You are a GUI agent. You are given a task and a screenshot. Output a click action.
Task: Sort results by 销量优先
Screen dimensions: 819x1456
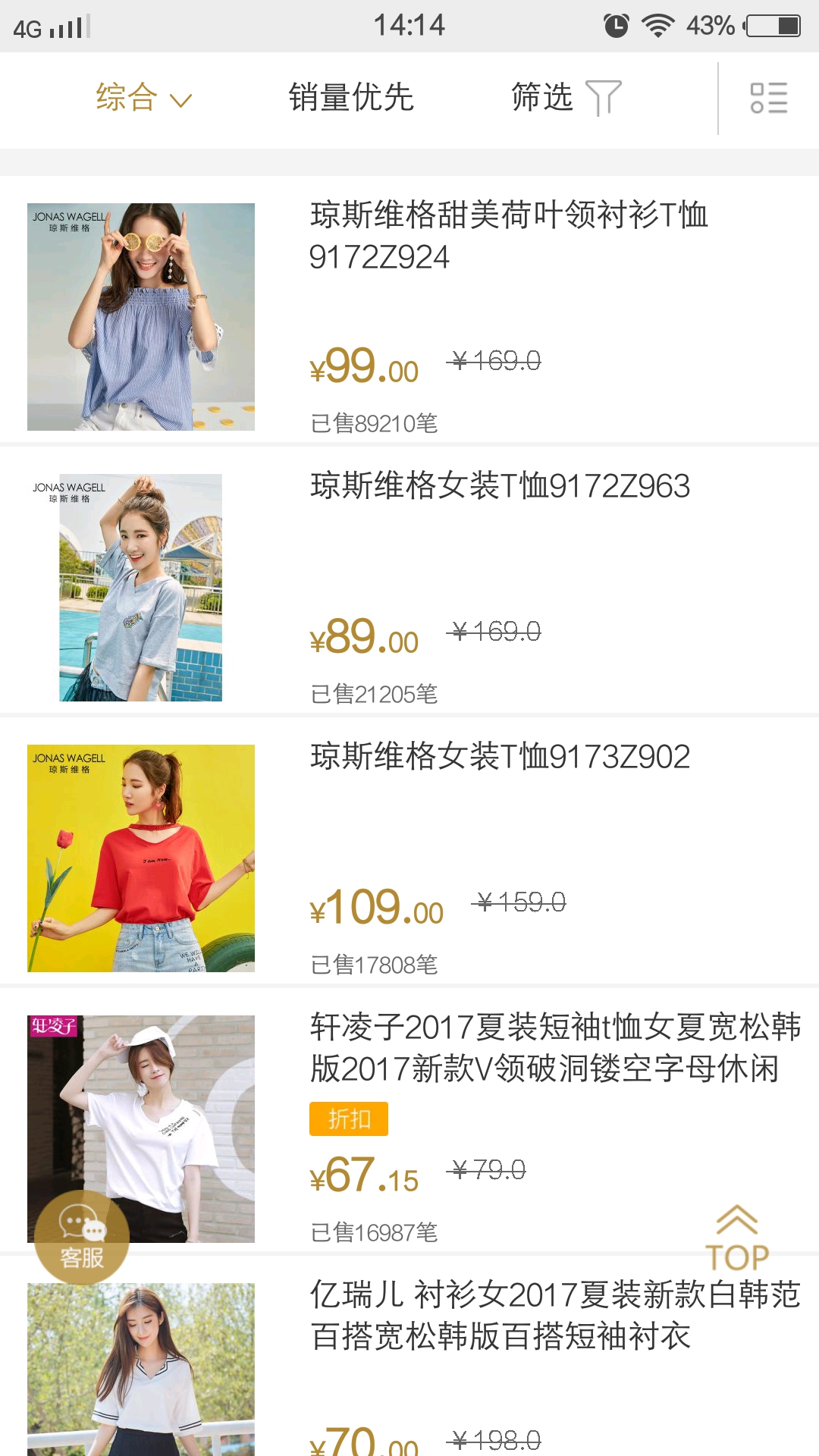[x=351, y=98]
